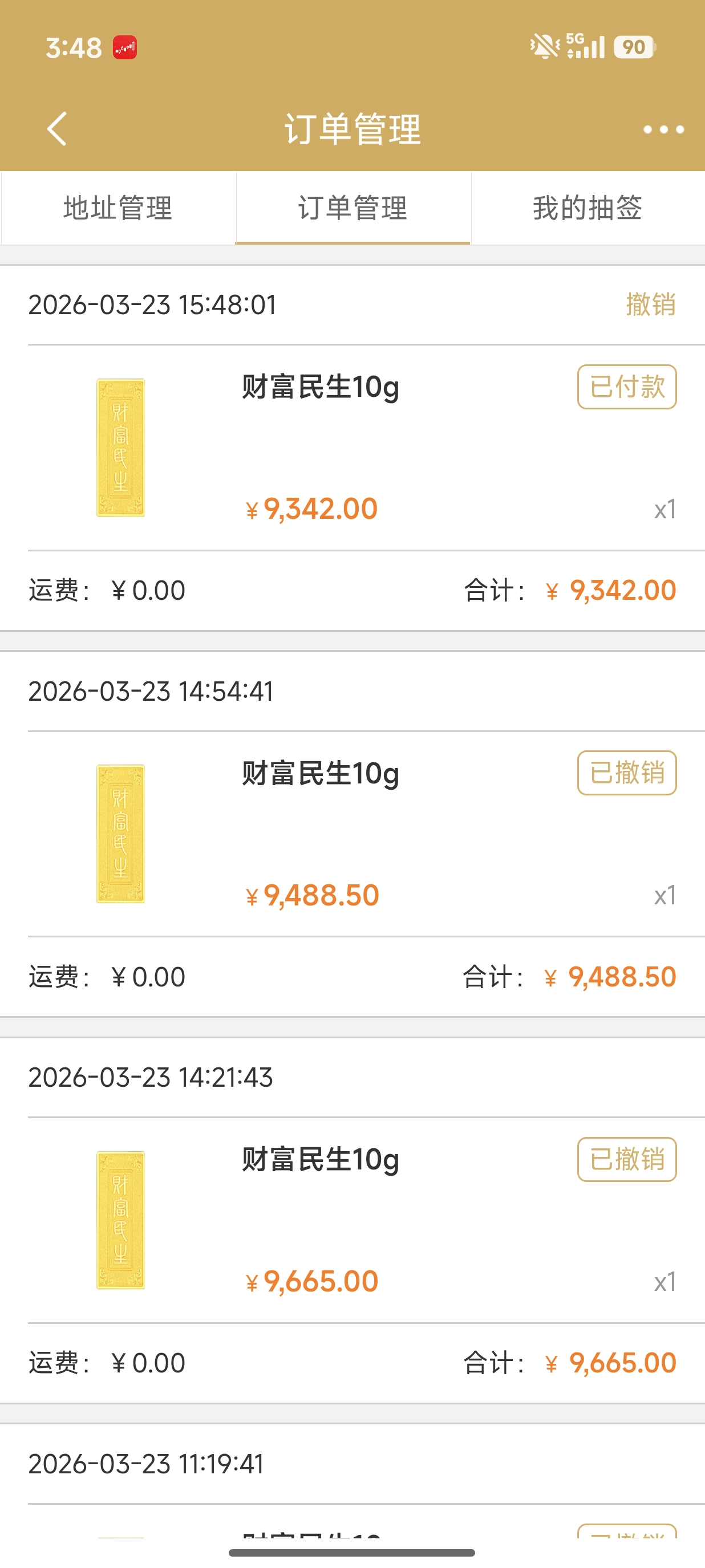
Task: Select the 订单管理 tab
Action: point(352,208)
